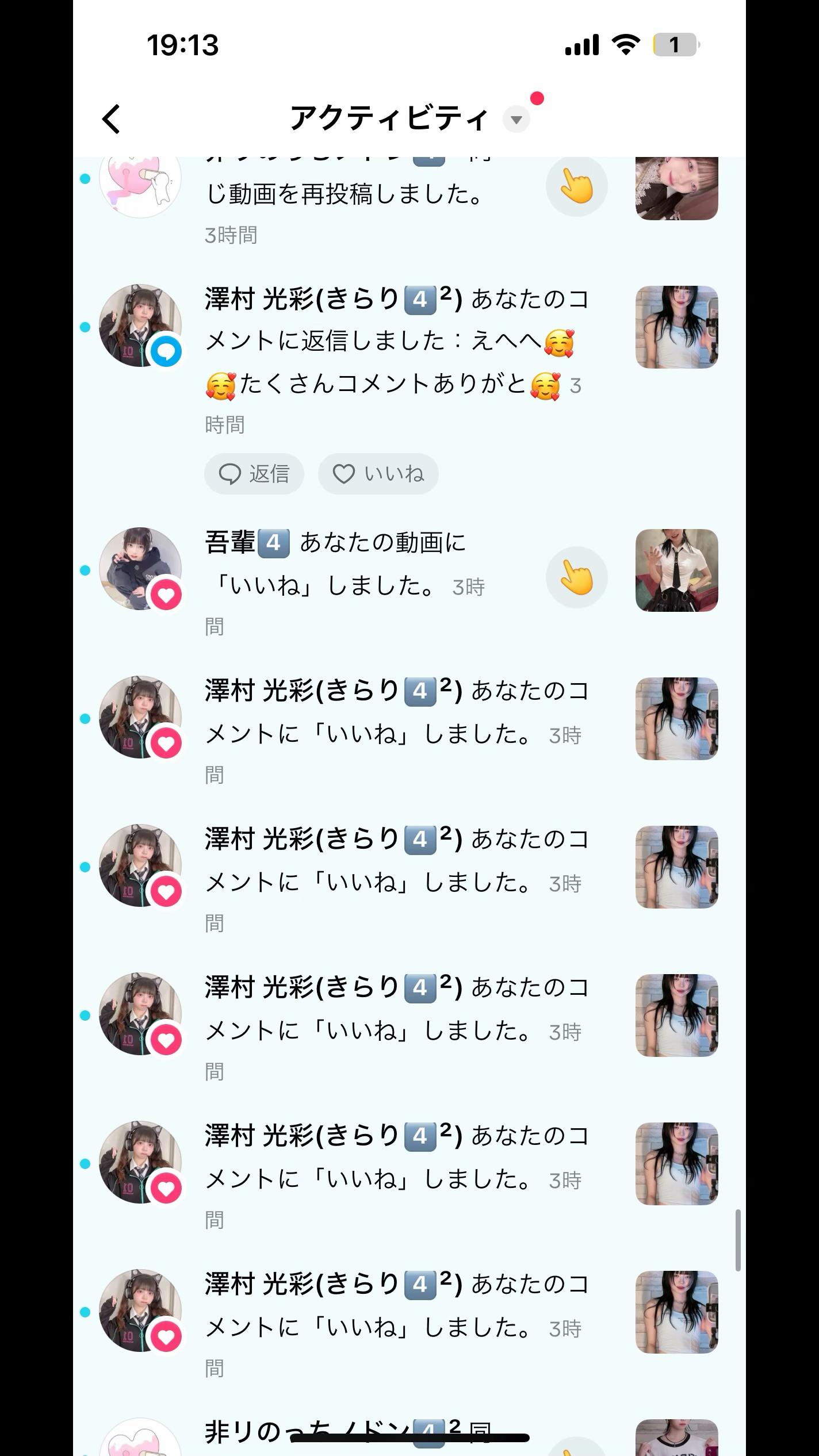819x1456 pixels.
Task: Like the reply using the いいね button
Action: [x=378, y=474]
